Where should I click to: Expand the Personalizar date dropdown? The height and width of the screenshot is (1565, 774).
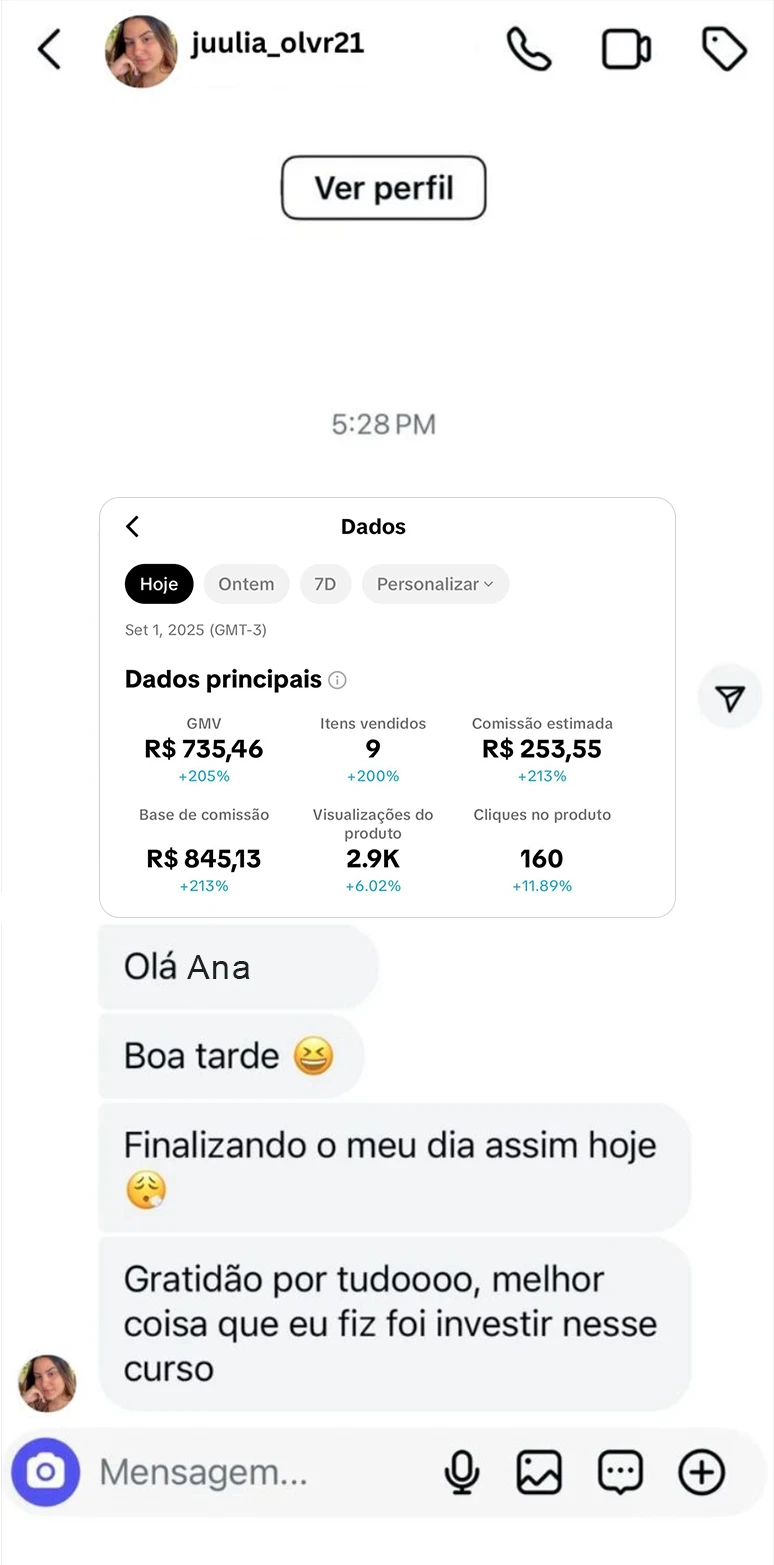tap(435, 584)
